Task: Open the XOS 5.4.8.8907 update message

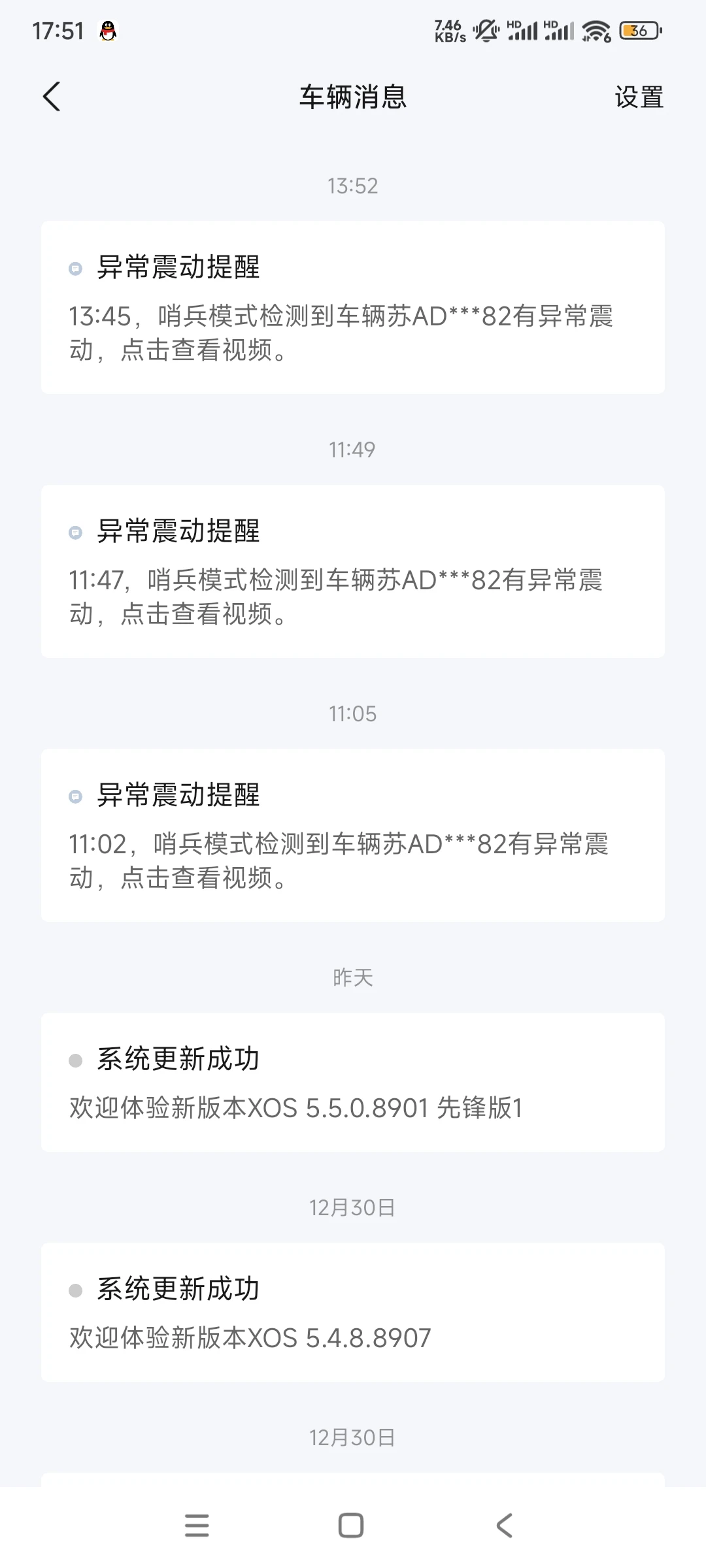Action: coord(353,1312)
